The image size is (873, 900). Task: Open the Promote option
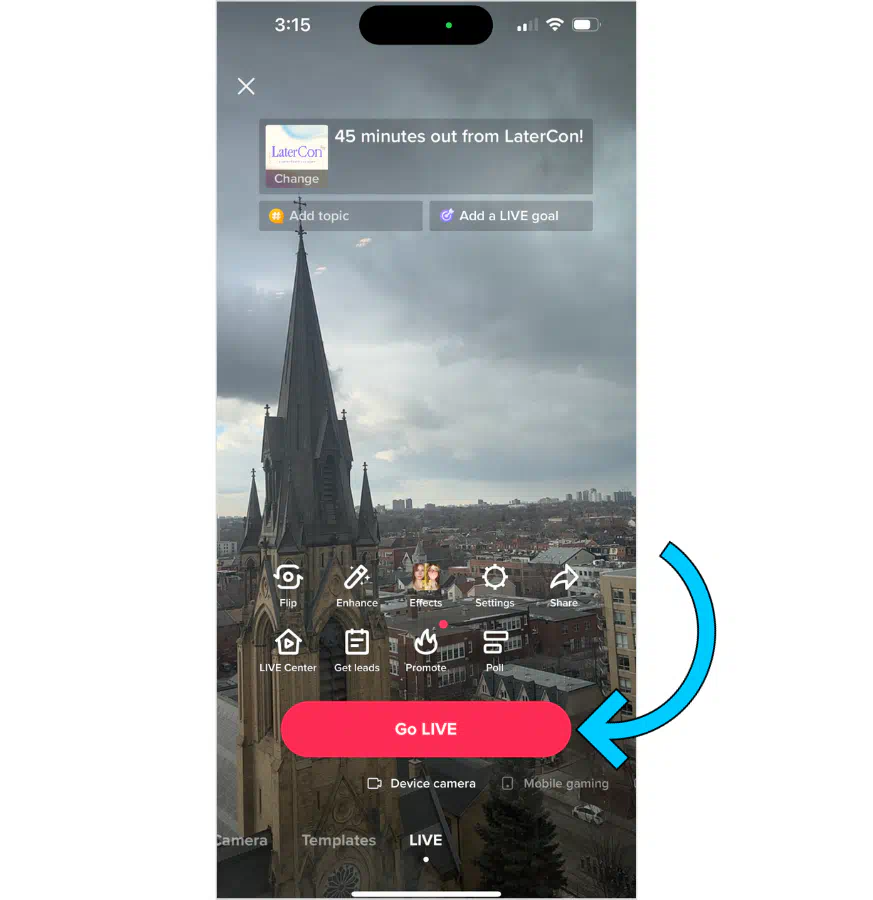click(426, 650)
